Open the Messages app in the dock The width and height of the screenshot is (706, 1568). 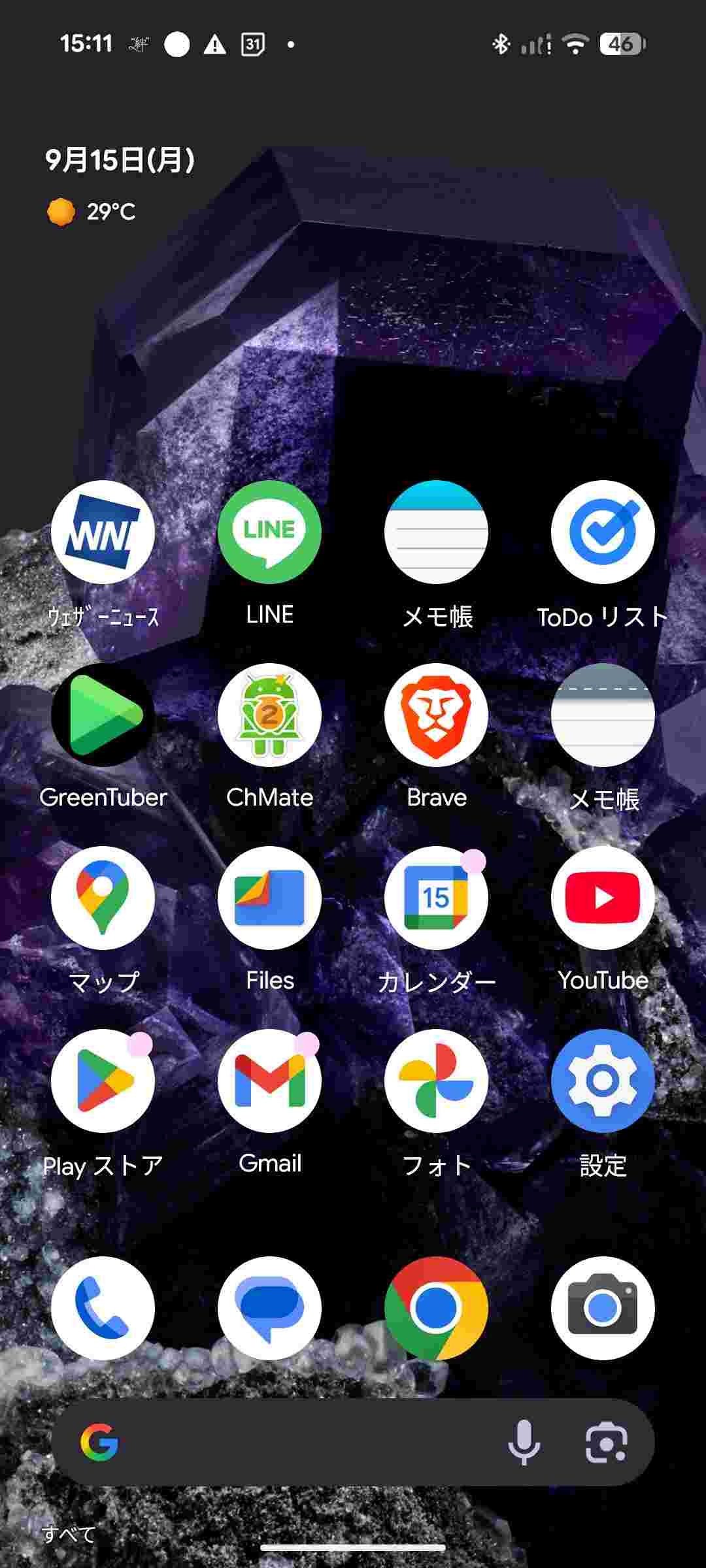269,1308
